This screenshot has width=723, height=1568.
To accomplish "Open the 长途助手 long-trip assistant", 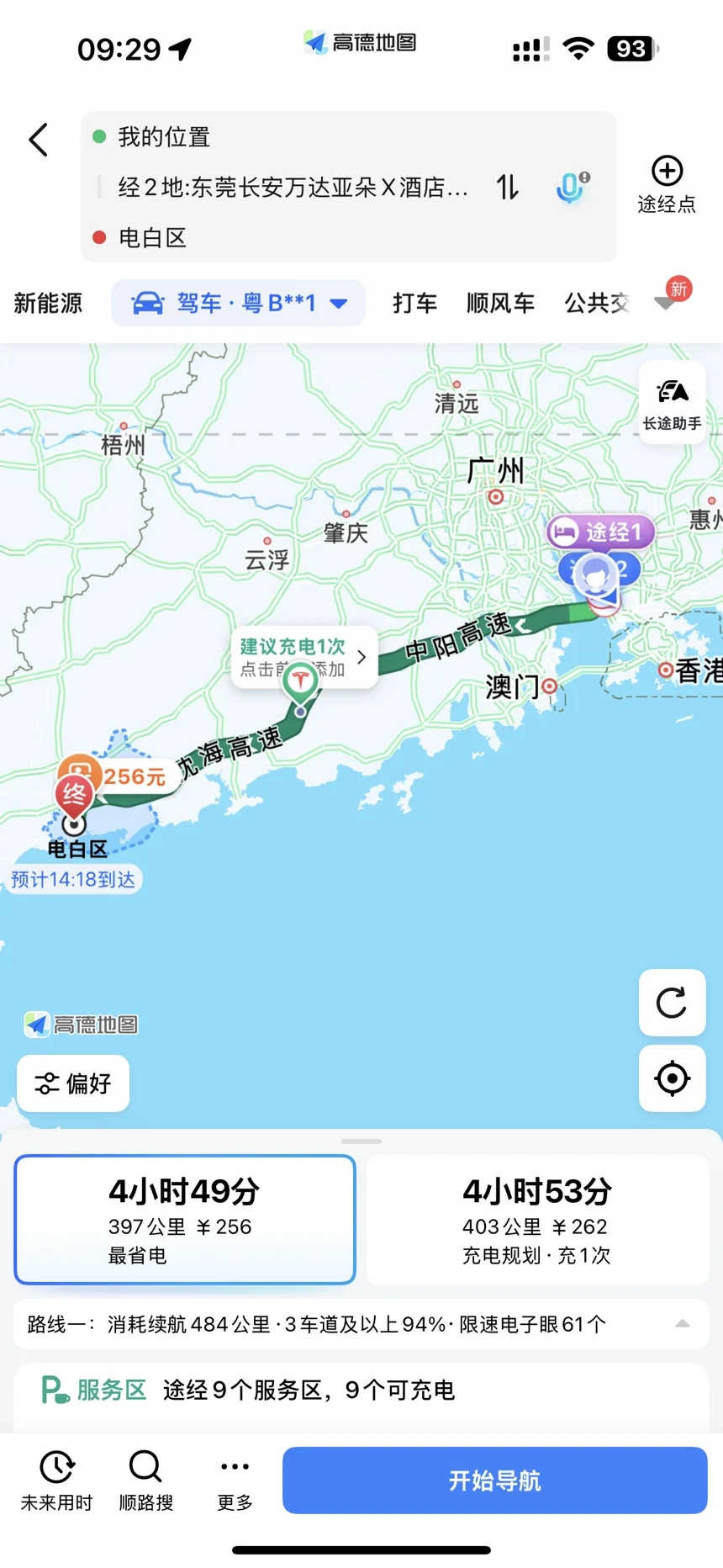I will click(x=672, y=402).
